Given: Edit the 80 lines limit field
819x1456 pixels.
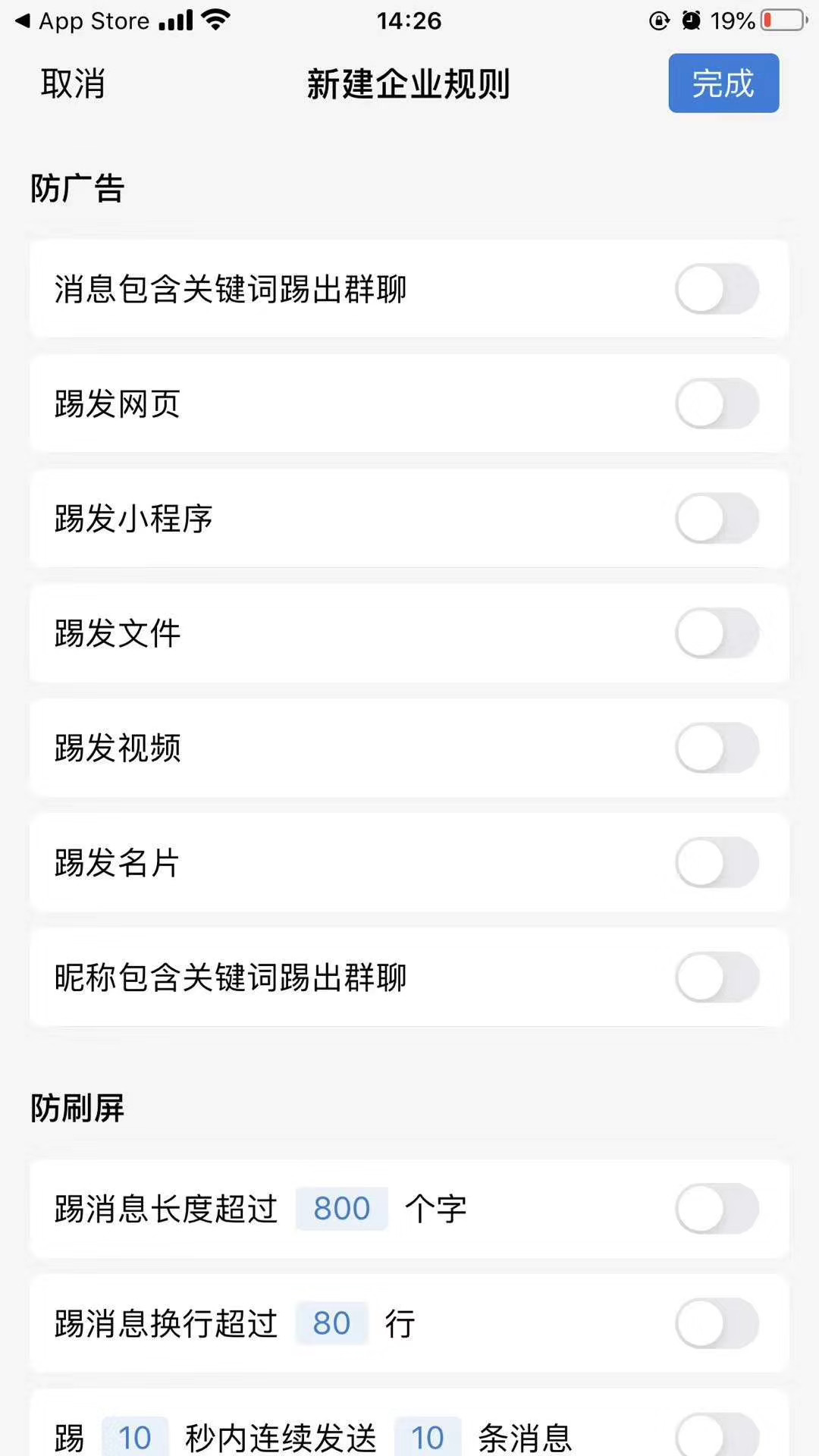Looking at the screenshot, I should pos(332,1323).
